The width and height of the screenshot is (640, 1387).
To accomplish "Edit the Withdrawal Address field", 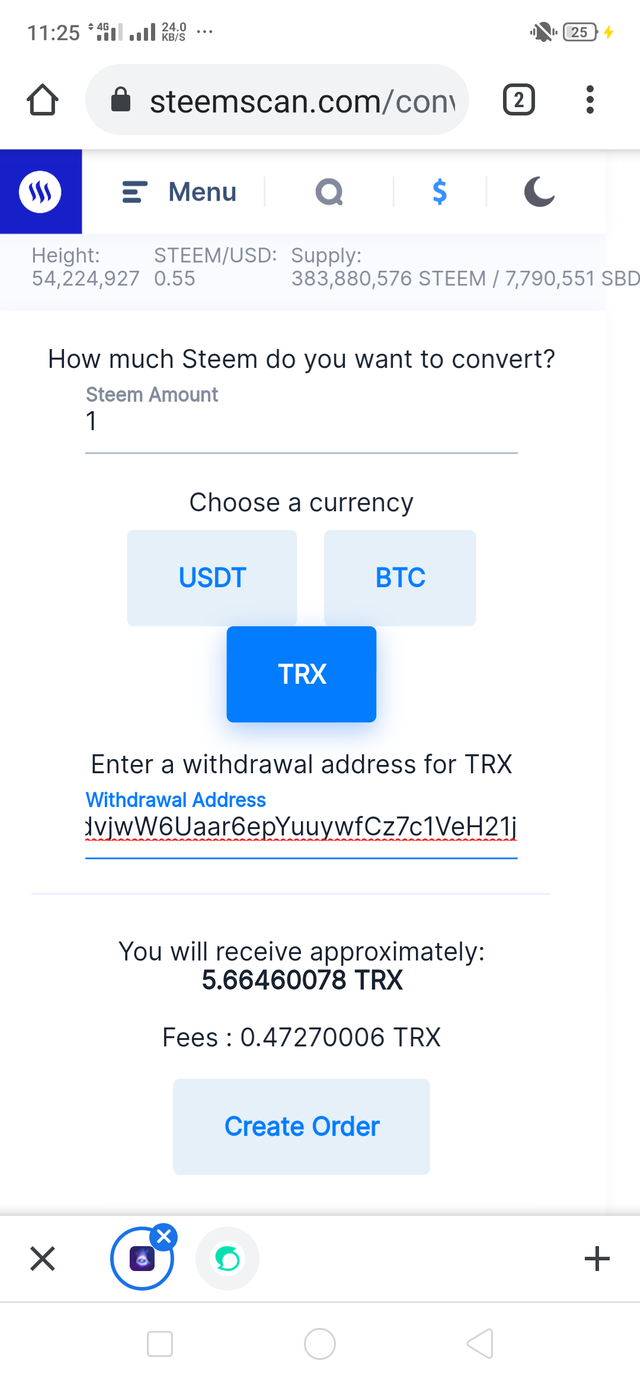I will tap(300, 828).
